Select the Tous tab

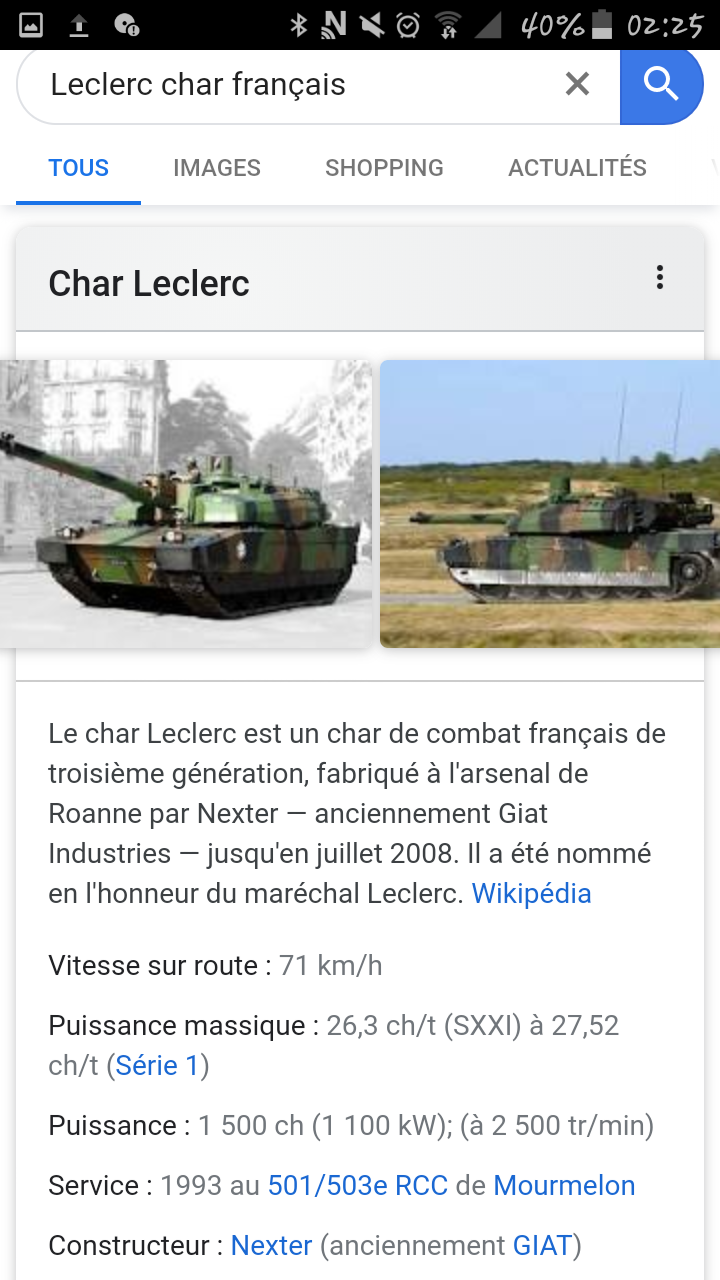pos(78,168)
